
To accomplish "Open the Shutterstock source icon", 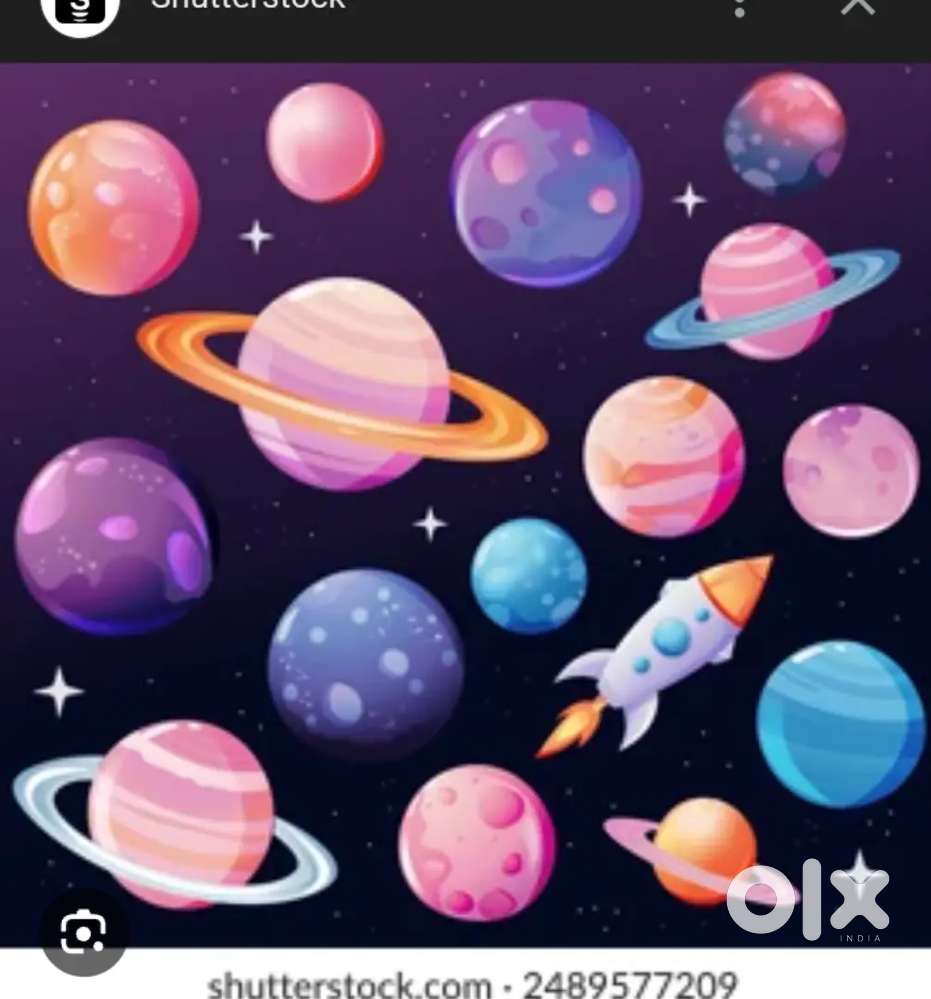I will (x=80, y=10).
